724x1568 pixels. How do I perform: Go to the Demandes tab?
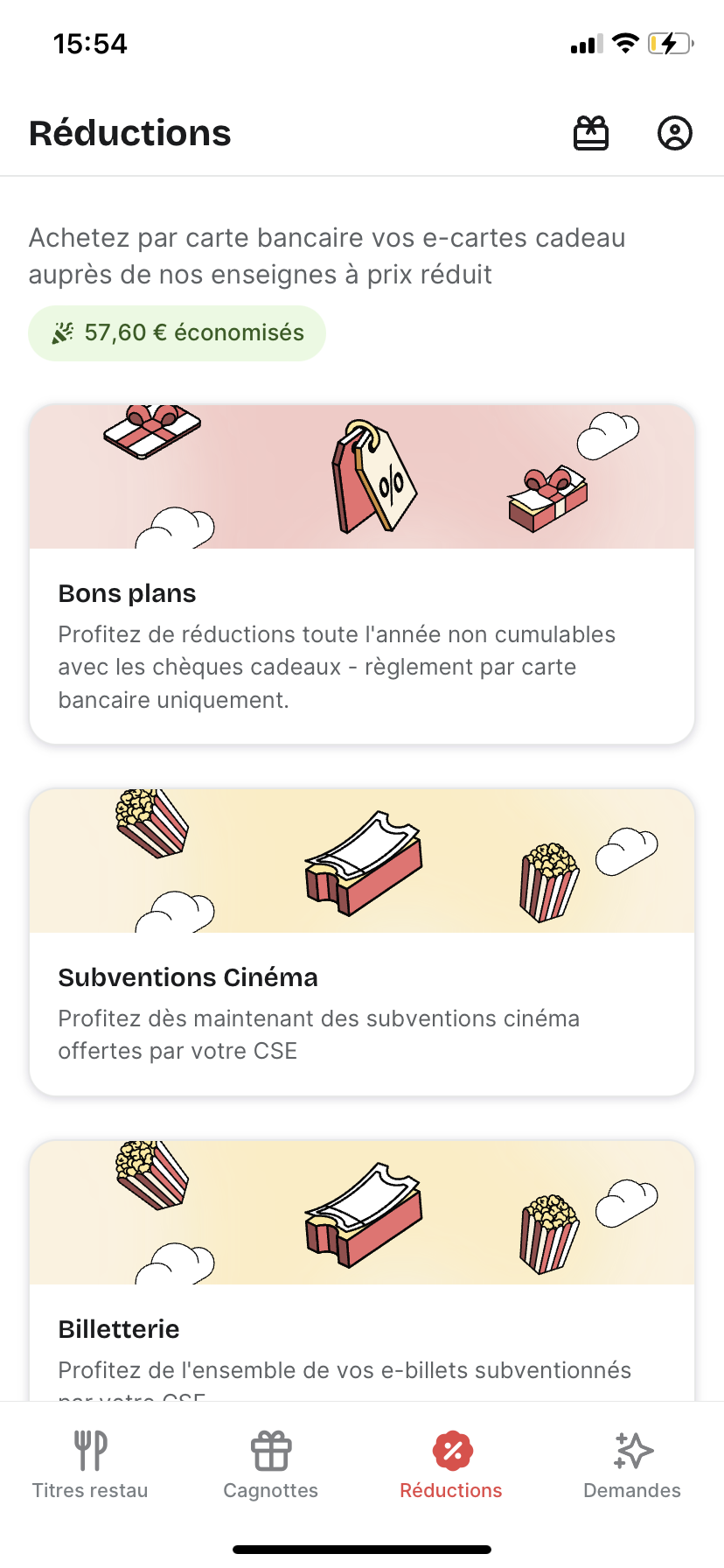point(632,1464)
